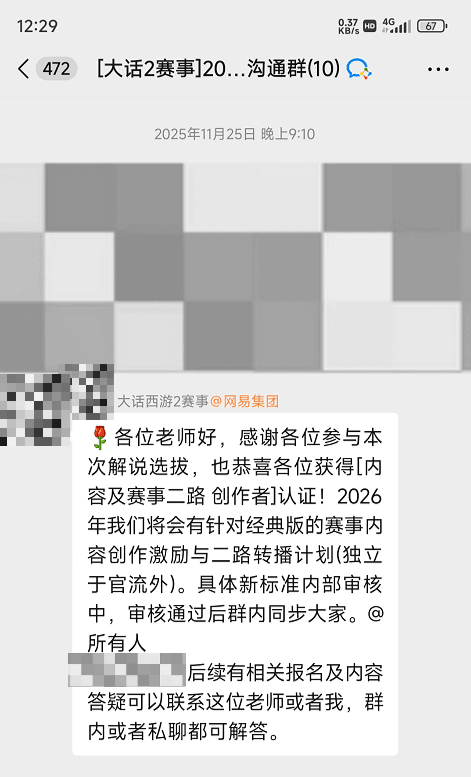Tap the colorful chat bubble icon

click(359, 69)
